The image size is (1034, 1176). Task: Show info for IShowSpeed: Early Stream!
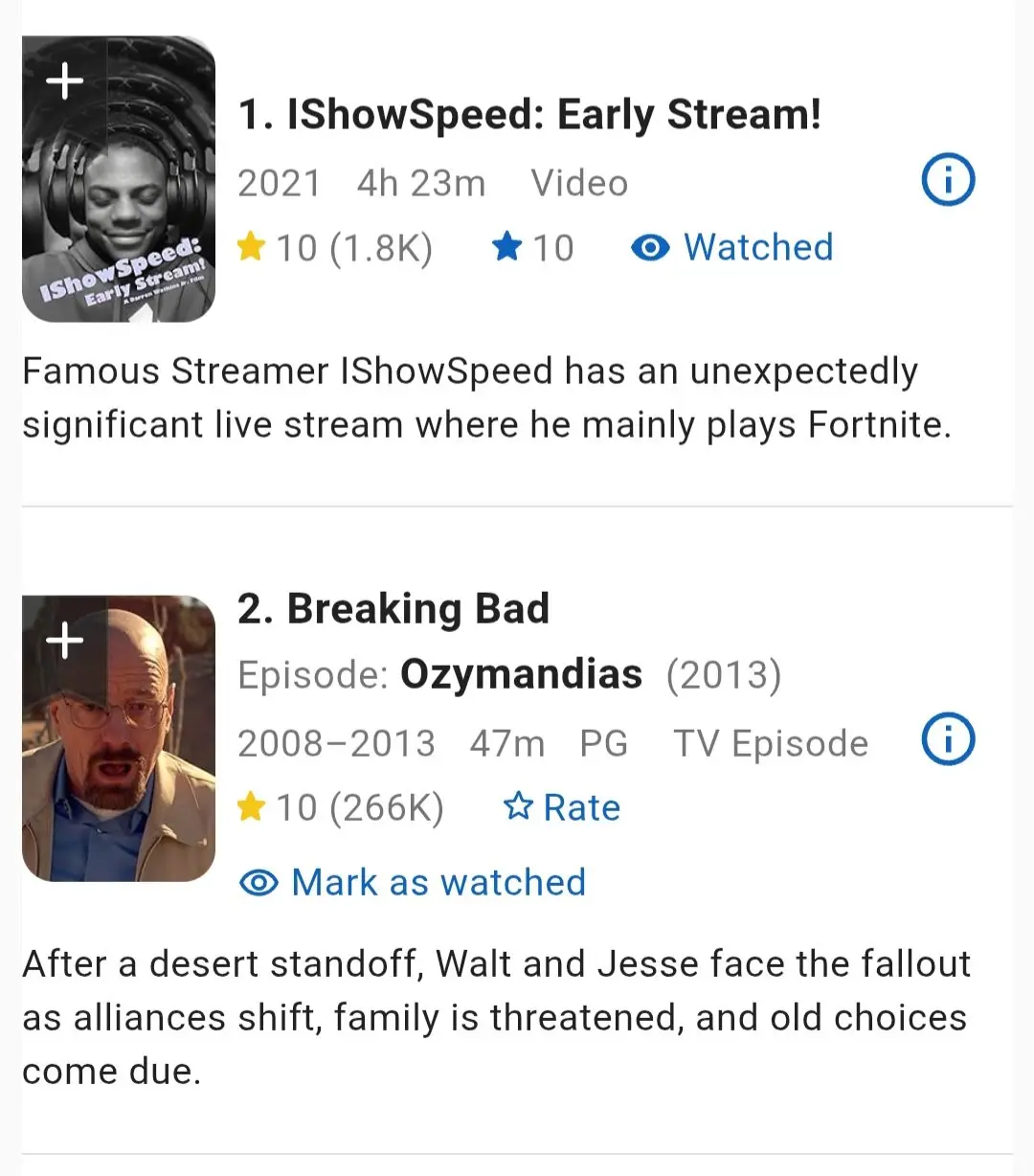(948, 180)
